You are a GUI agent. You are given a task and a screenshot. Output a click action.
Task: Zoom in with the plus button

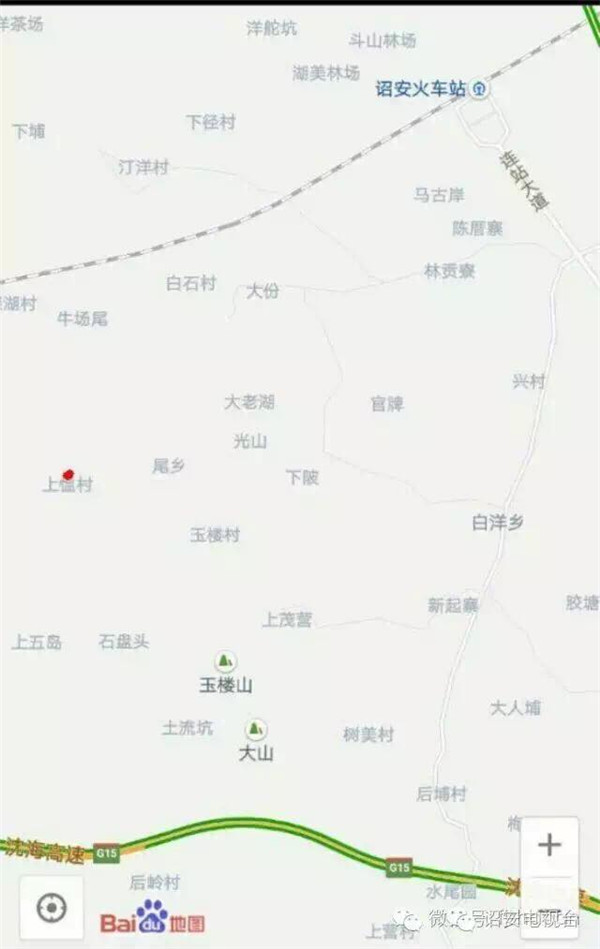coord(549,846)
